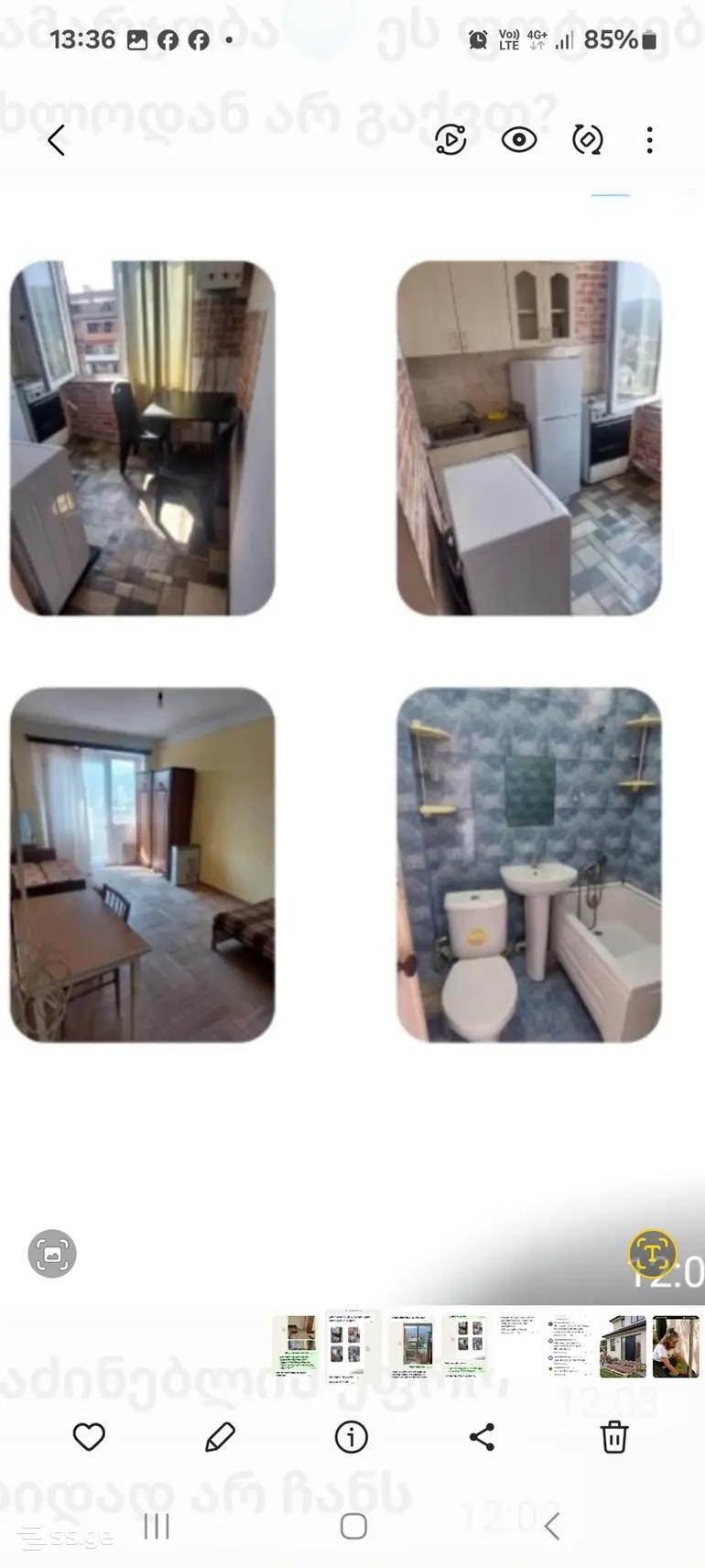The image size is (705, 1568).
Task: Open the house exterior thumbnail in the strip
Action: pos(623,1346)
